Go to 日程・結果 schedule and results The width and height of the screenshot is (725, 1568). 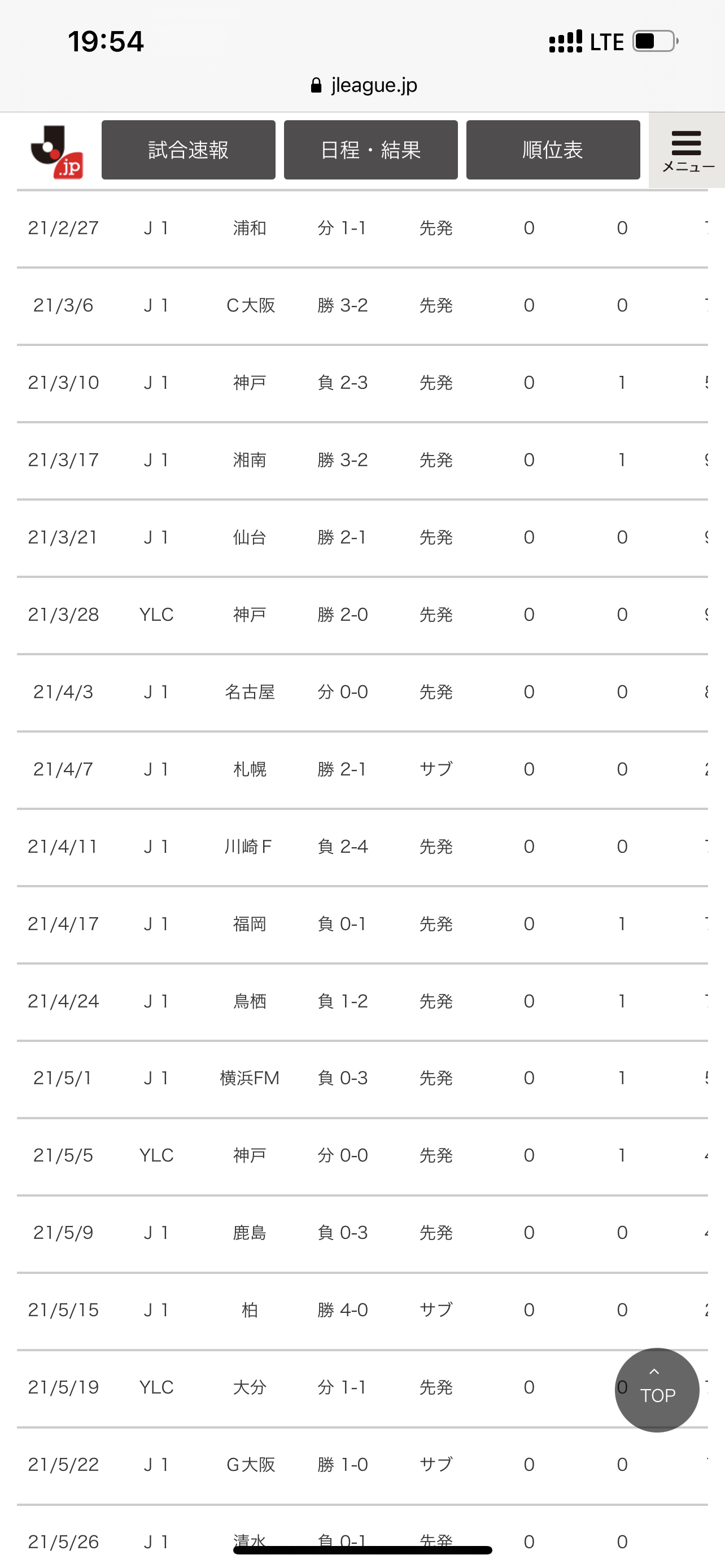point(370,150)
